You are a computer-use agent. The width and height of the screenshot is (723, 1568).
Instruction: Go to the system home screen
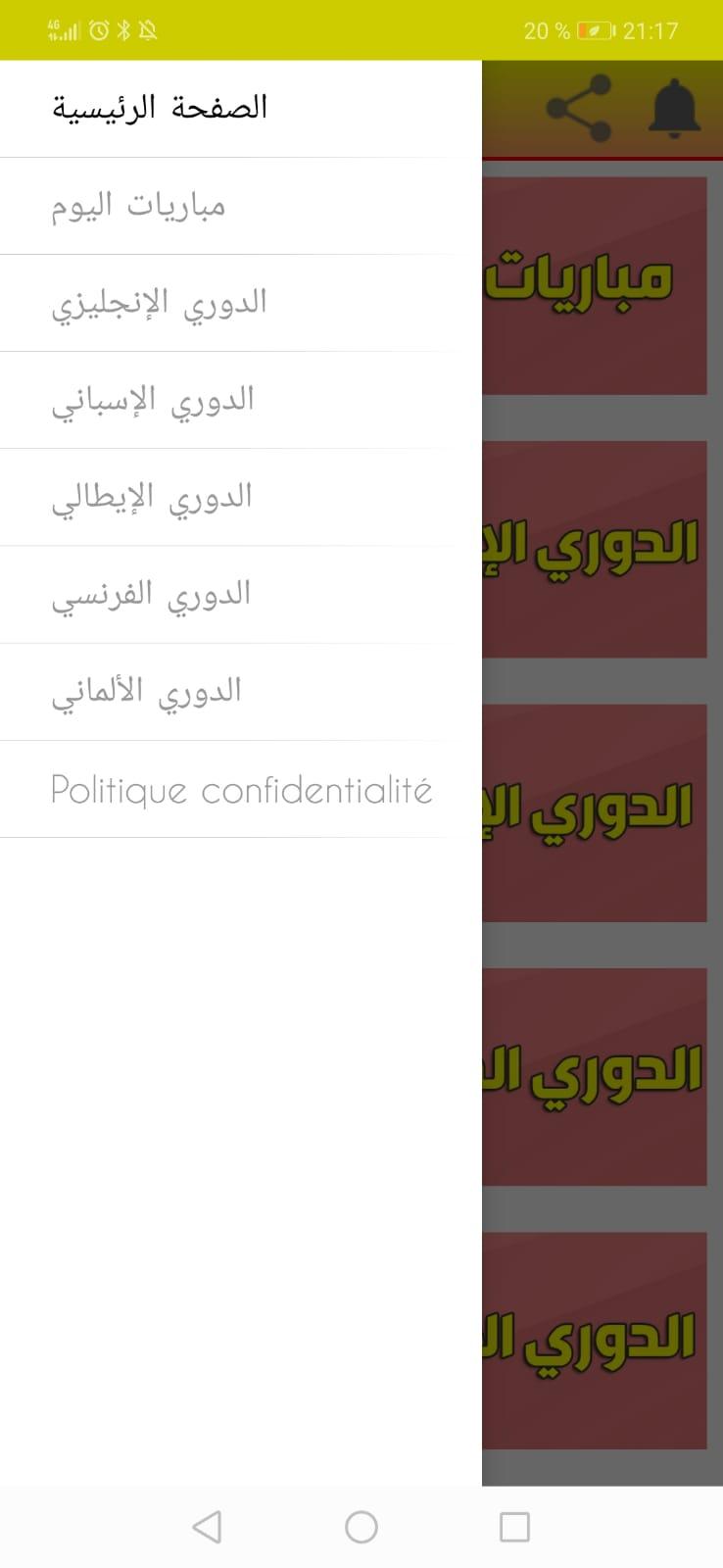tap(361, 1527)
